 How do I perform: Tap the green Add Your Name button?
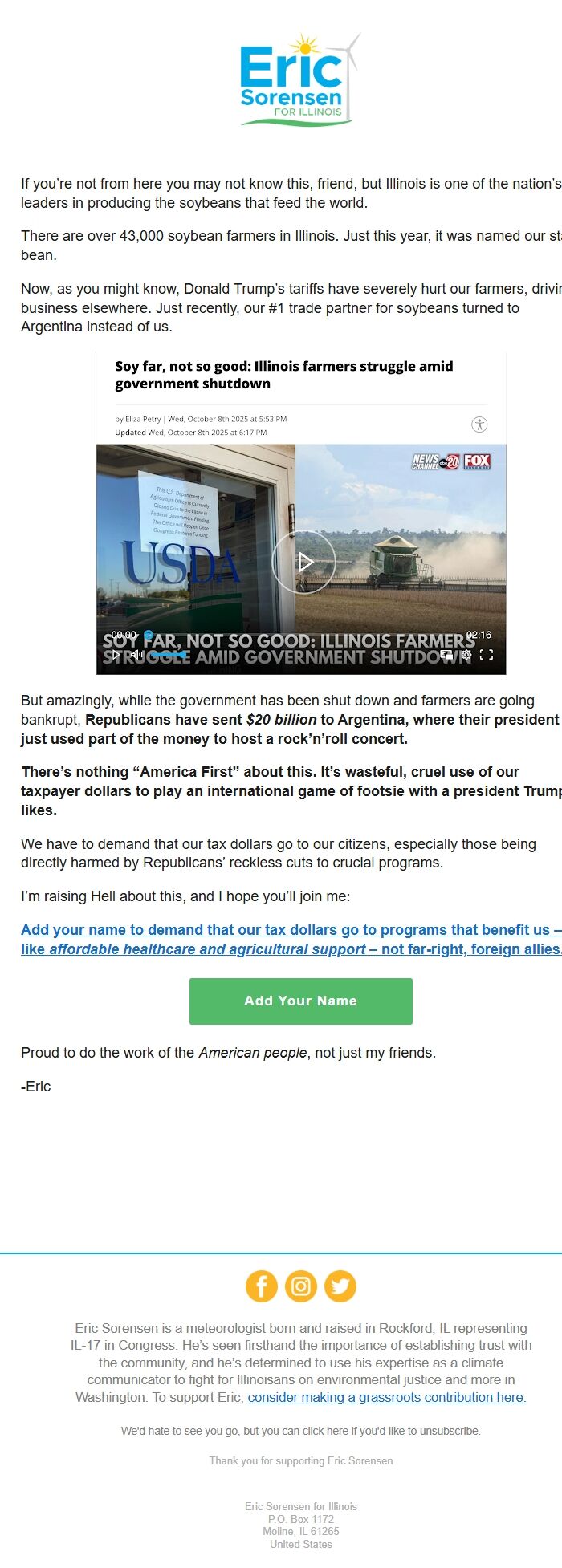[x=300, y=1001]
